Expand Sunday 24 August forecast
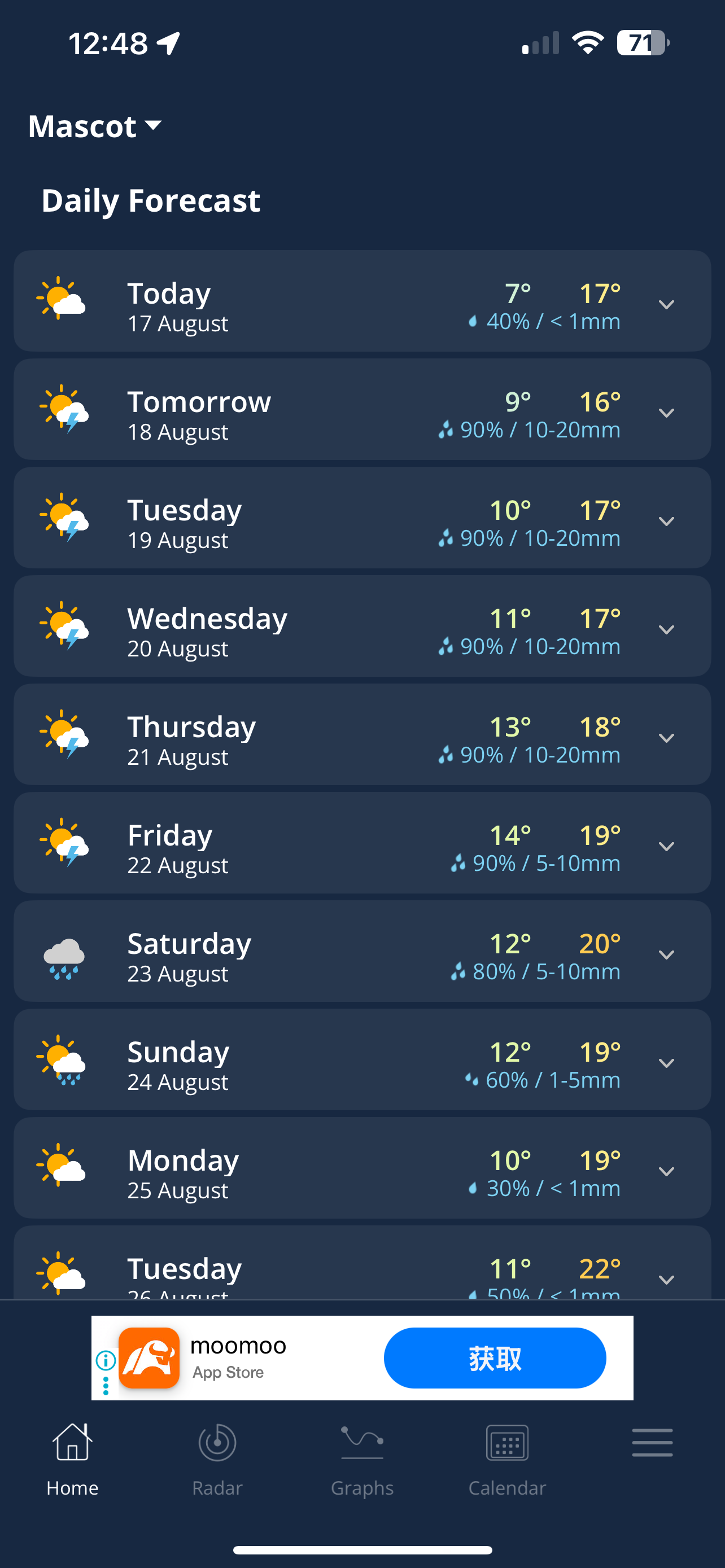 (667, 1063)
